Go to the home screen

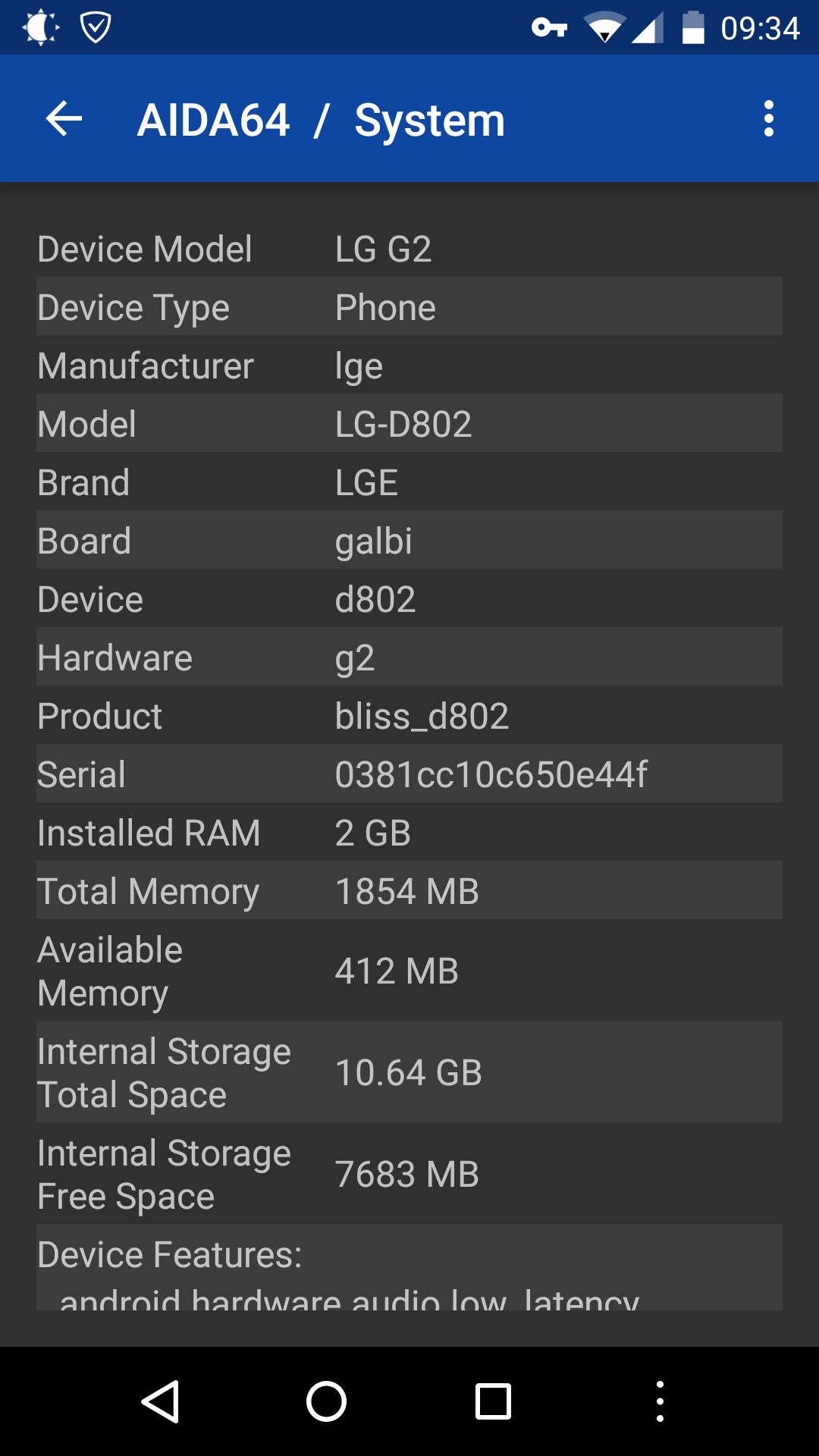coord(327,1401)
